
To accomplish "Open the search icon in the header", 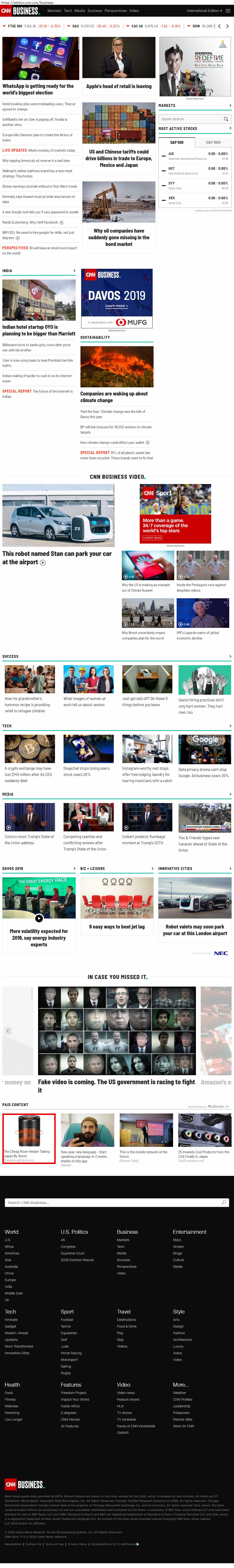I will (x=227, y=10).
